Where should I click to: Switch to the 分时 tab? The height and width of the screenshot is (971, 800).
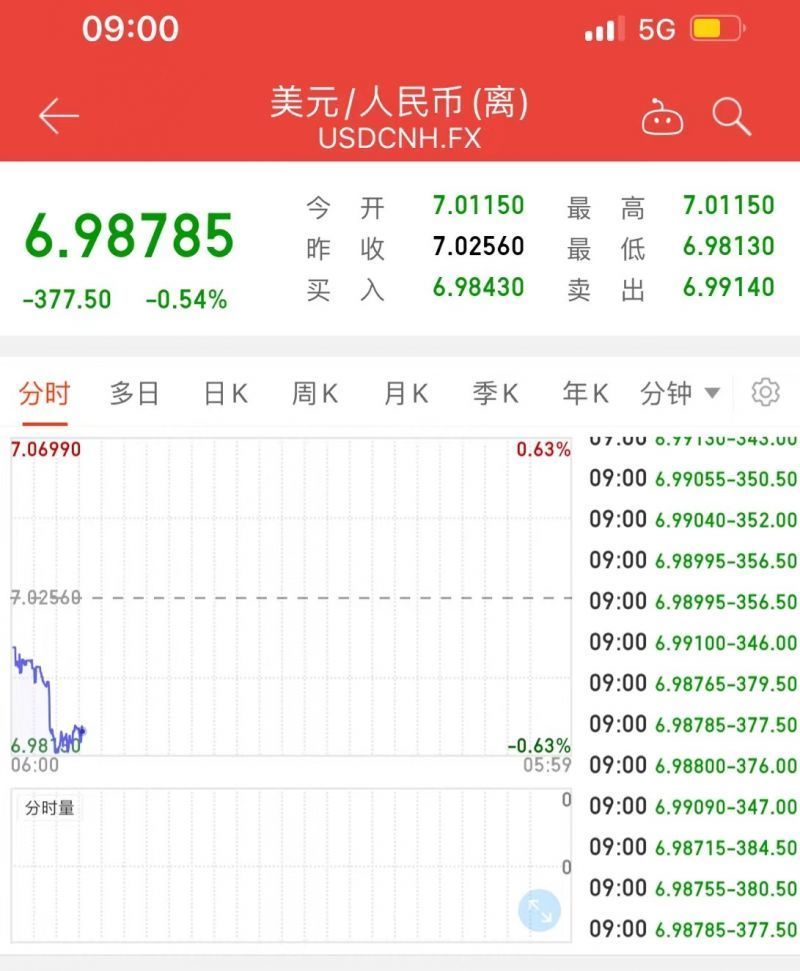pos(44,394)
